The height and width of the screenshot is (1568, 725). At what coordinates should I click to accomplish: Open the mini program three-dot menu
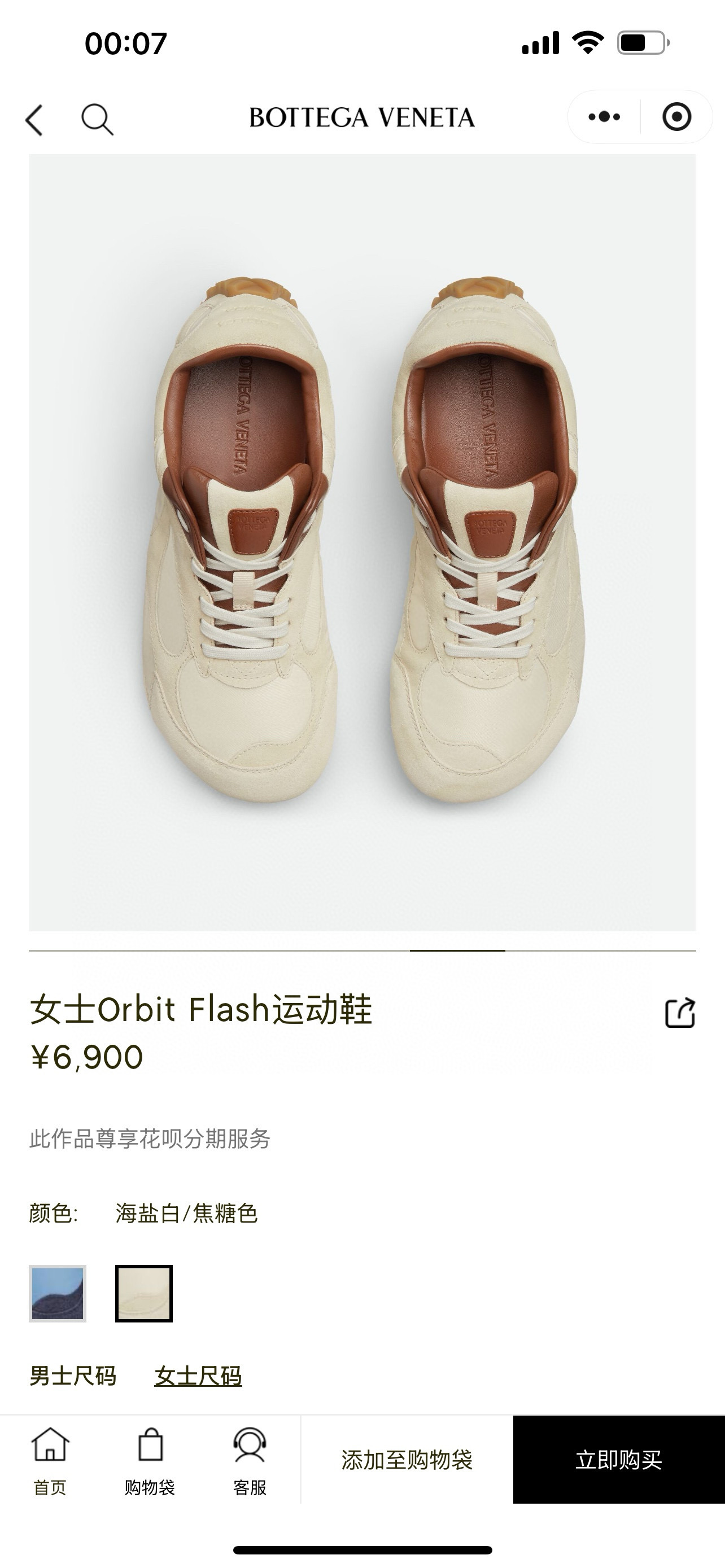[x=604, y=117]
